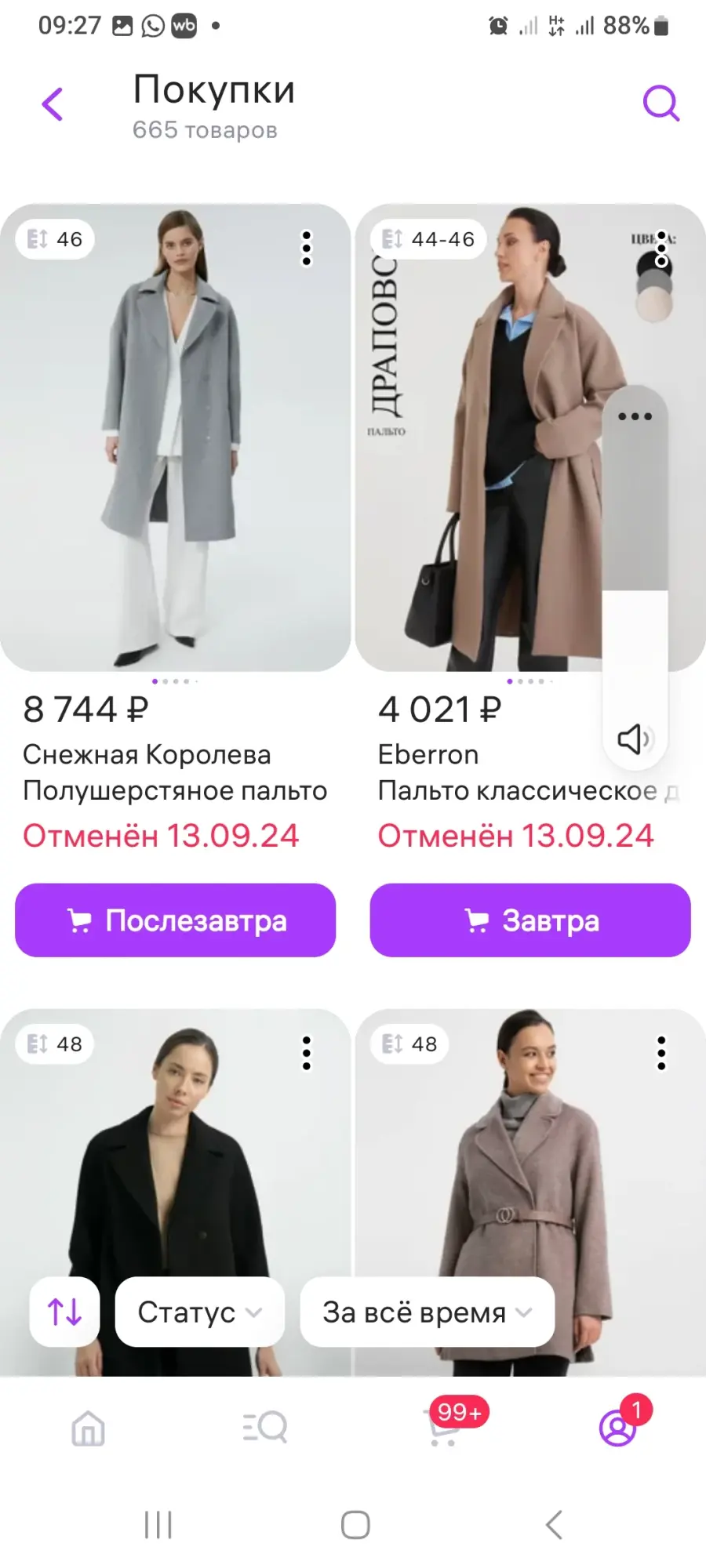The width and height of the screenshot is (706, 1568).
Task: Tap the system back button
Action: [554, 1525]
